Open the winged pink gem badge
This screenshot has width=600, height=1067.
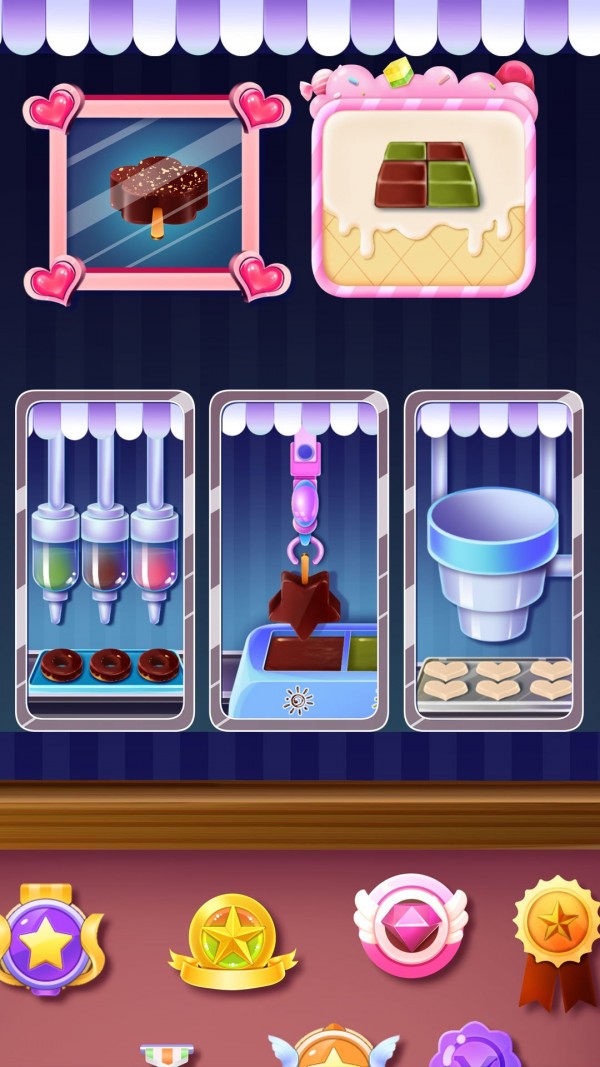point(410,925)
